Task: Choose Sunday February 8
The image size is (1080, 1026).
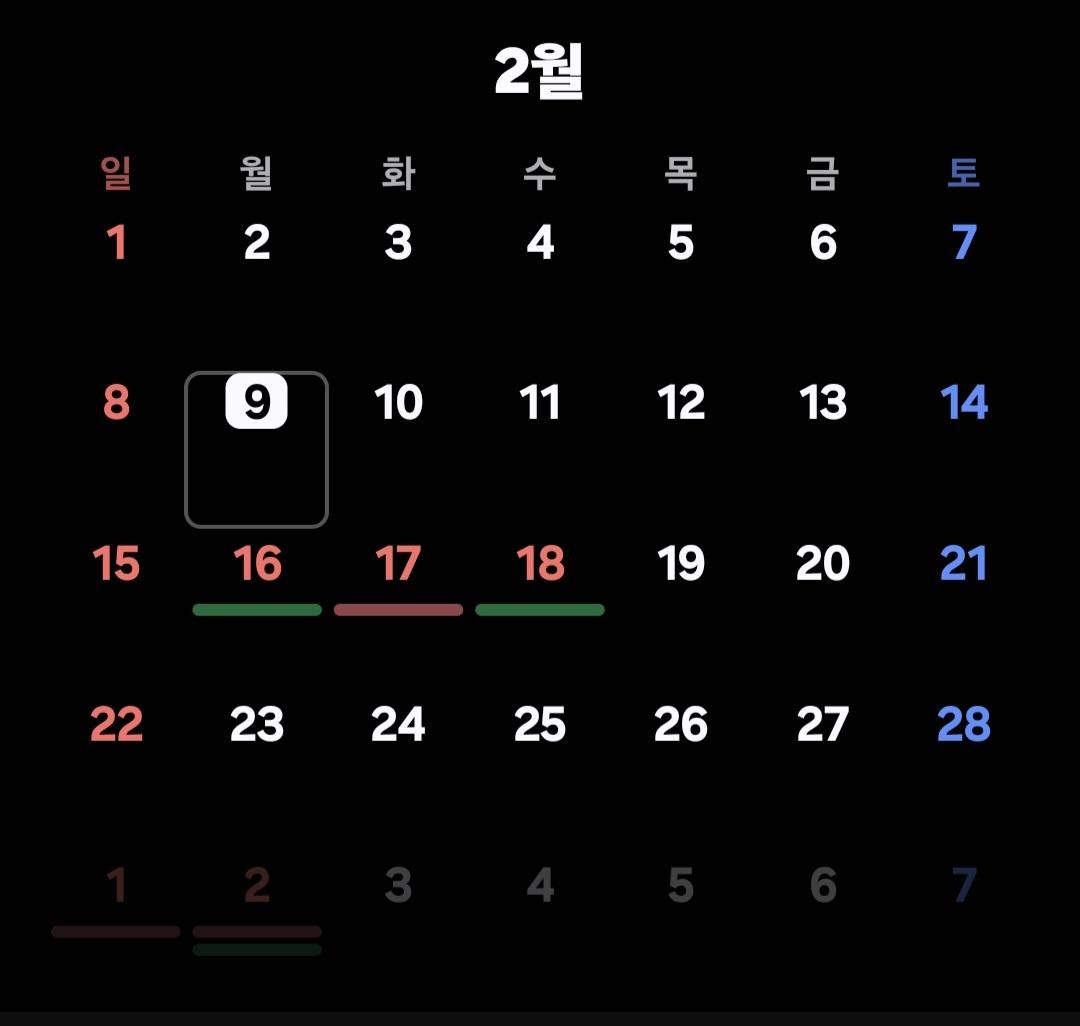Action: 116,403
